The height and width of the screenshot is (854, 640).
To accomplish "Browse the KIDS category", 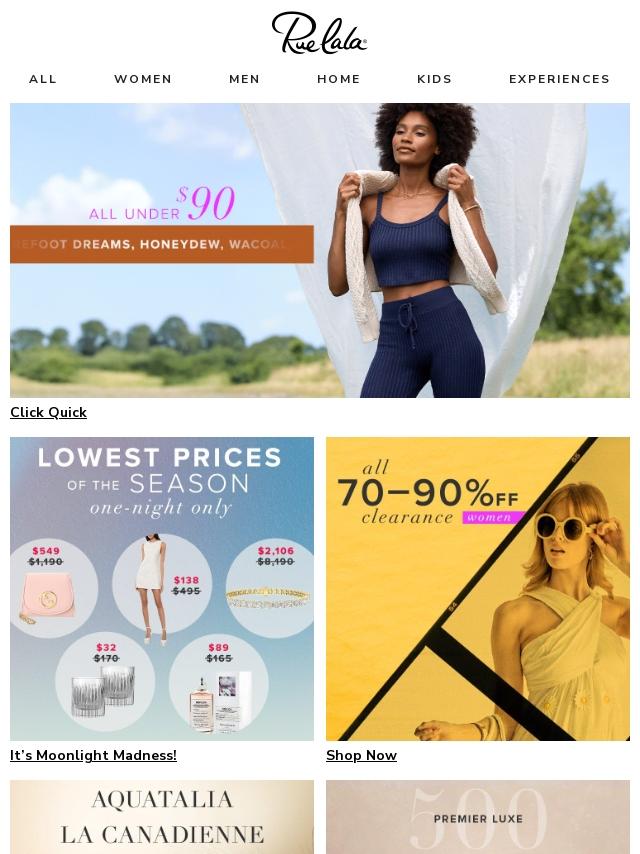I will [x=434, y=79].
